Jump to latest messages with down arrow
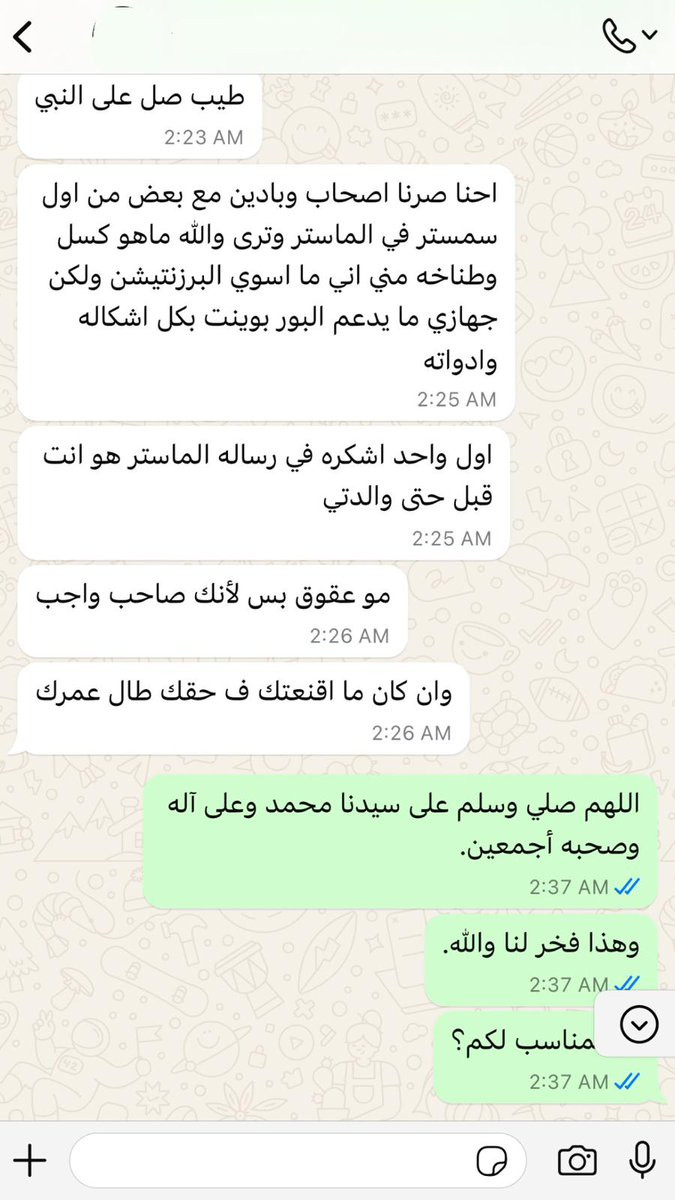 pos(639,1021)
